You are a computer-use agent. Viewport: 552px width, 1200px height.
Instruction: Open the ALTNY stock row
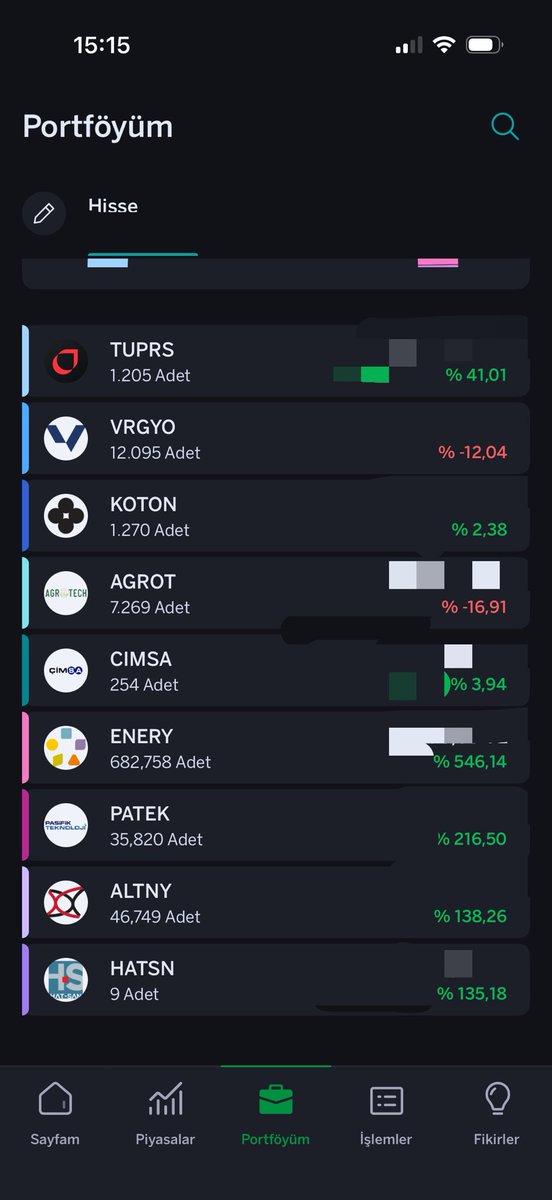click(x=276, y=903)
